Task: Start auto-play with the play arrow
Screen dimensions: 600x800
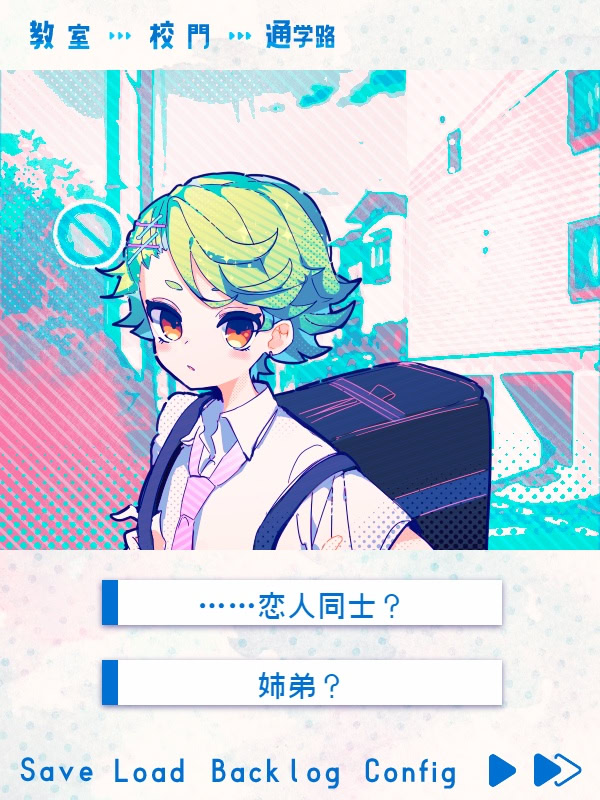Action: coord(502,770)
